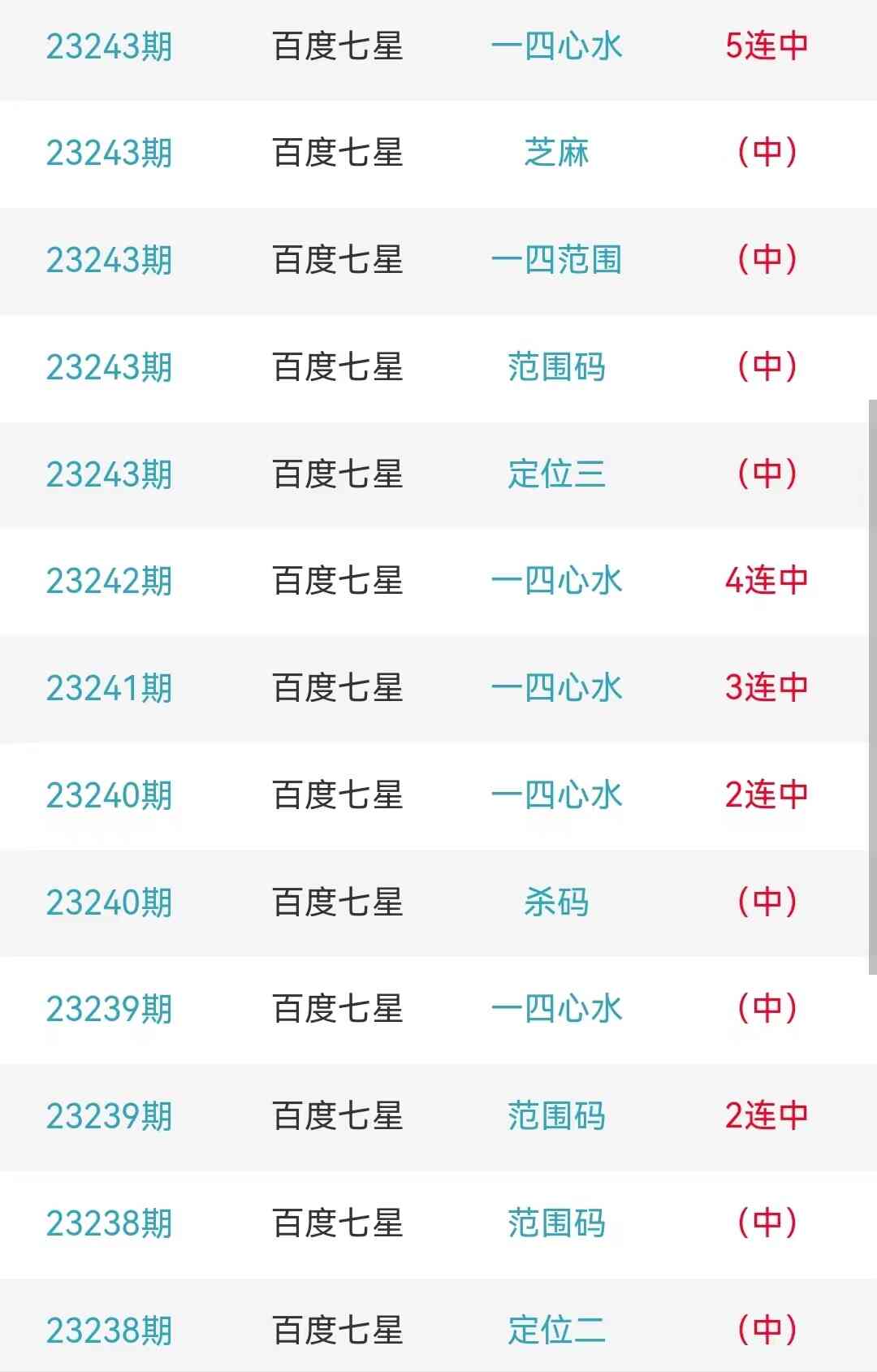Open the 23243期 一四心水 5连中 entry
The height and width of the screenshot is (1372, 877).
point(556,46)
